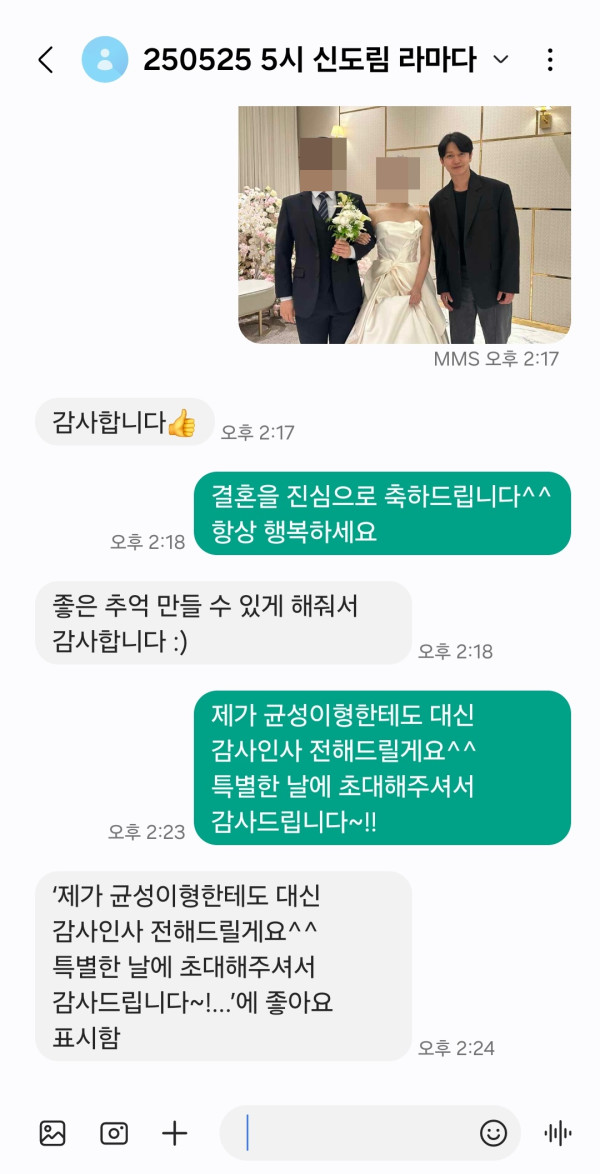The width and height of the screenshot is (600, 1174).
Task: Open the wedding photo MMS attachment
Action: pyautogui.click(x=404, y=225)
